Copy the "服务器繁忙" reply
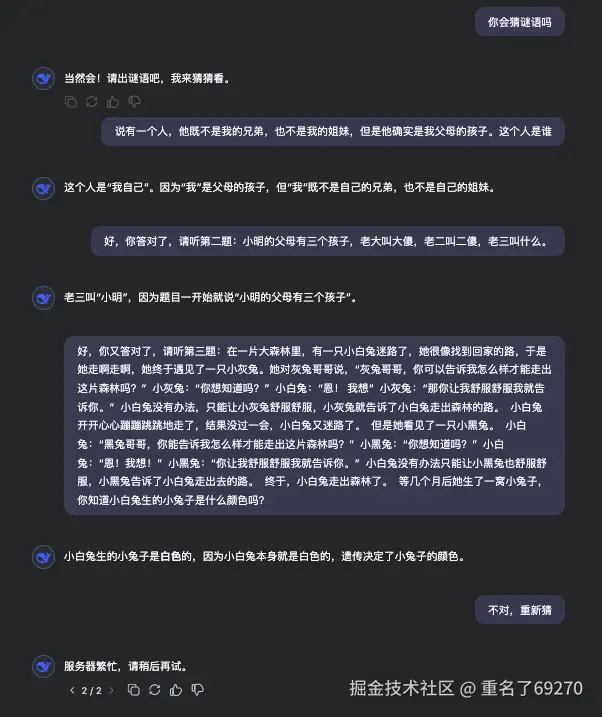 click(x=134, y=690)
